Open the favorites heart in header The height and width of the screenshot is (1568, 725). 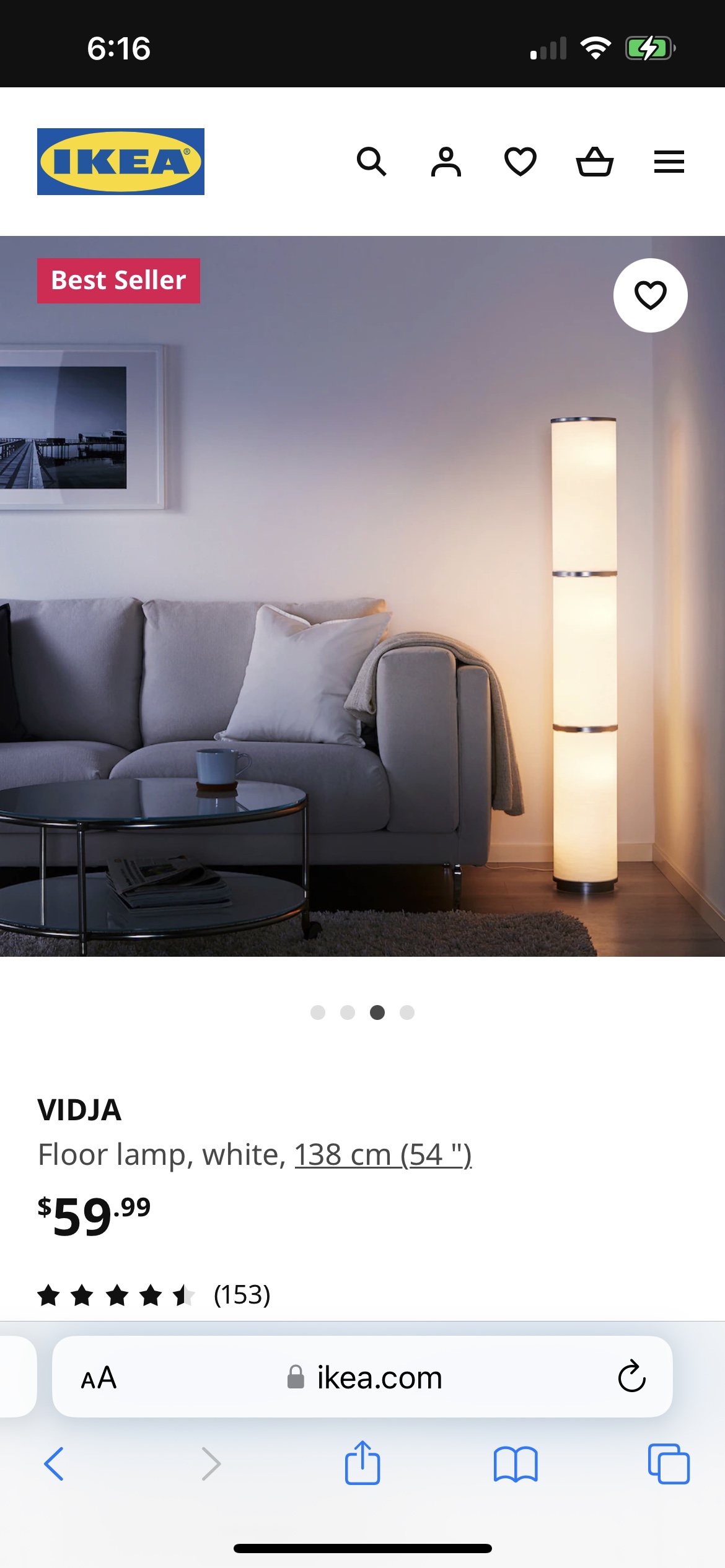tap(520, 162)
